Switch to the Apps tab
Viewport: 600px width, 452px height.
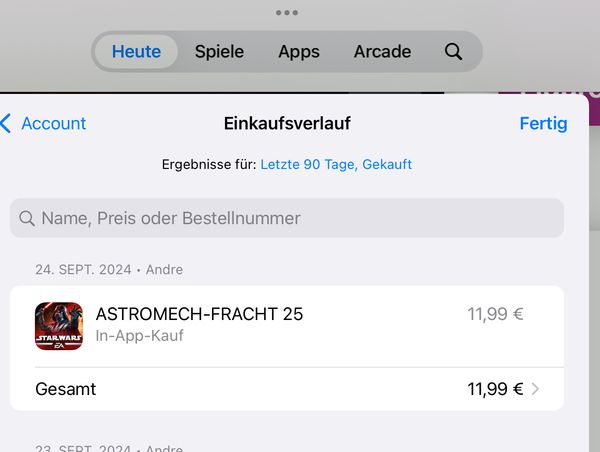(x=299, y=52)
